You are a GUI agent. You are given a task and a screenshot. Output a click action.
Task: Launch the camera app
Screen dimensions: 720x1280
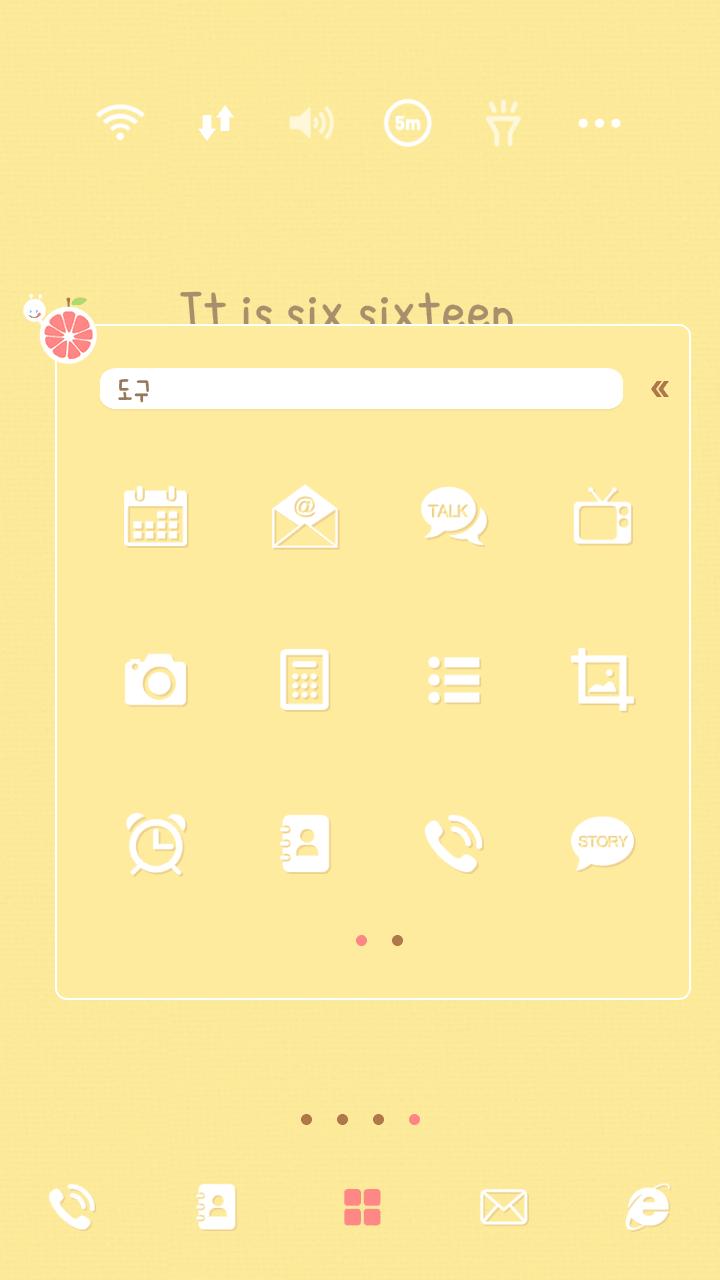click(x=156, y=680)
